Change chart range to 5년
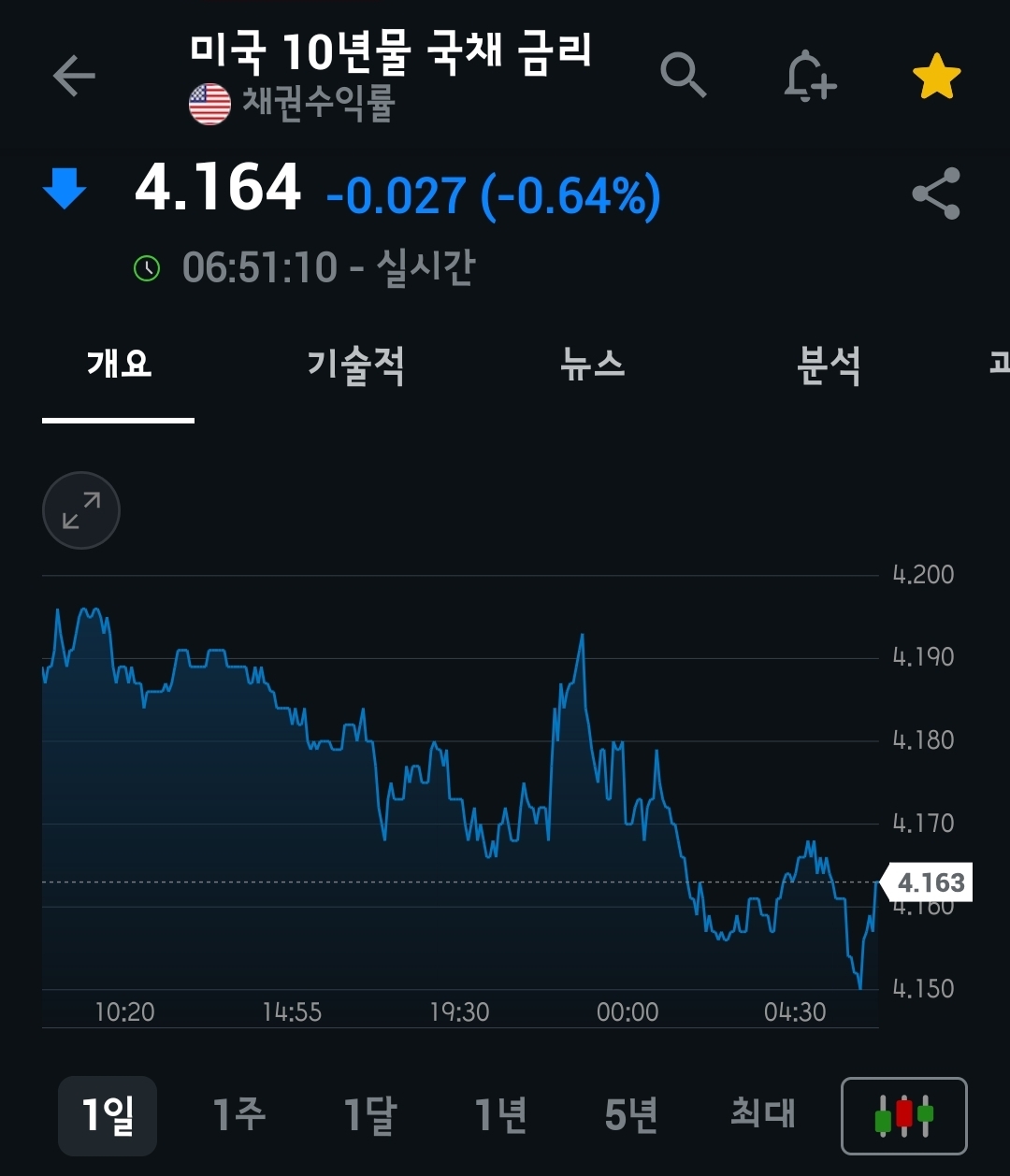 [x=631, y=1115]
